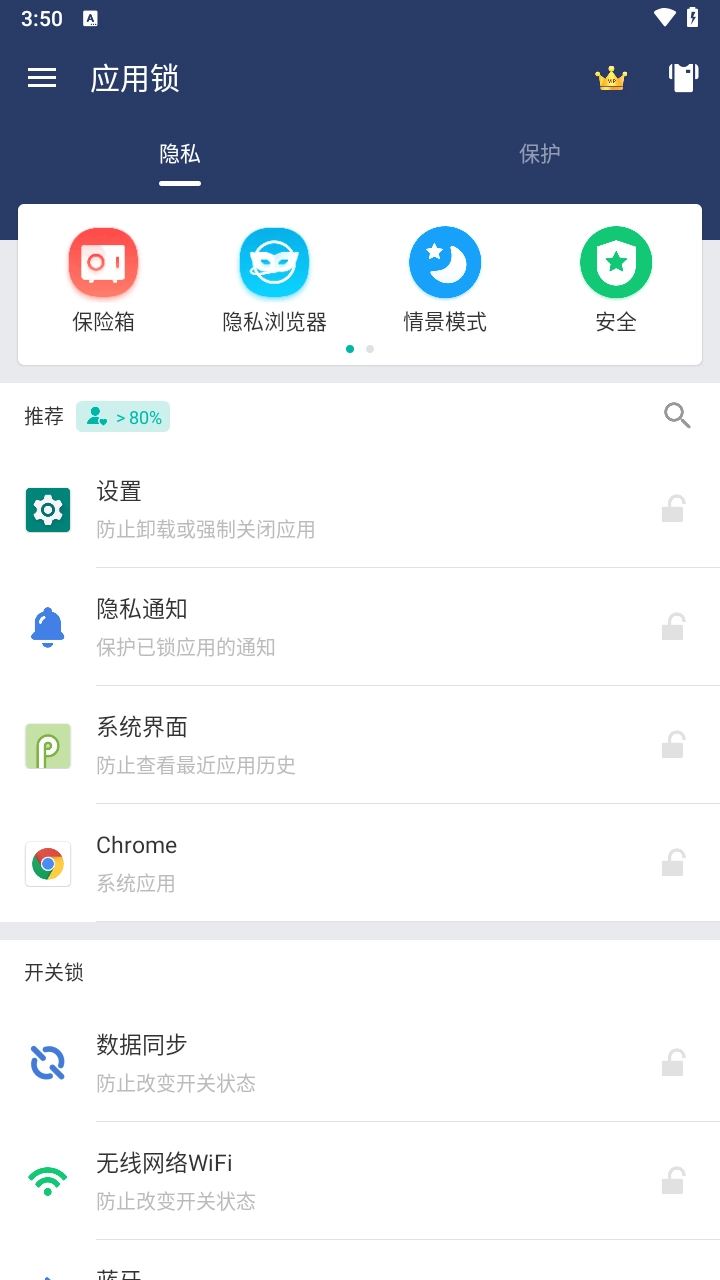Lock the 设置 app
This screenshot has width=720, height=1280.
pyautogui.click(x=673, y=509)
